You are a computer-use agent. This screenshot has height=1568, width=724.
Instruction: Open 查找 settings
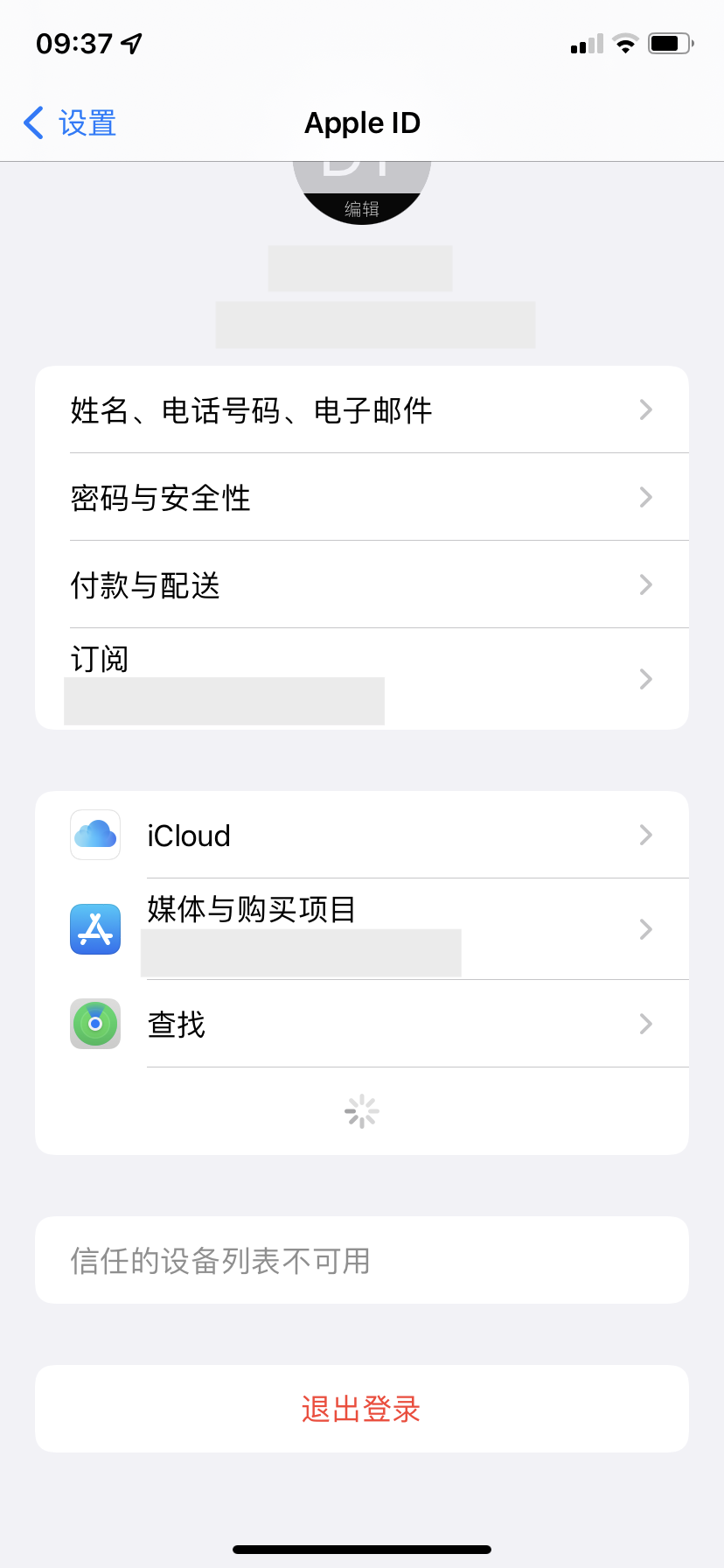362,1024
